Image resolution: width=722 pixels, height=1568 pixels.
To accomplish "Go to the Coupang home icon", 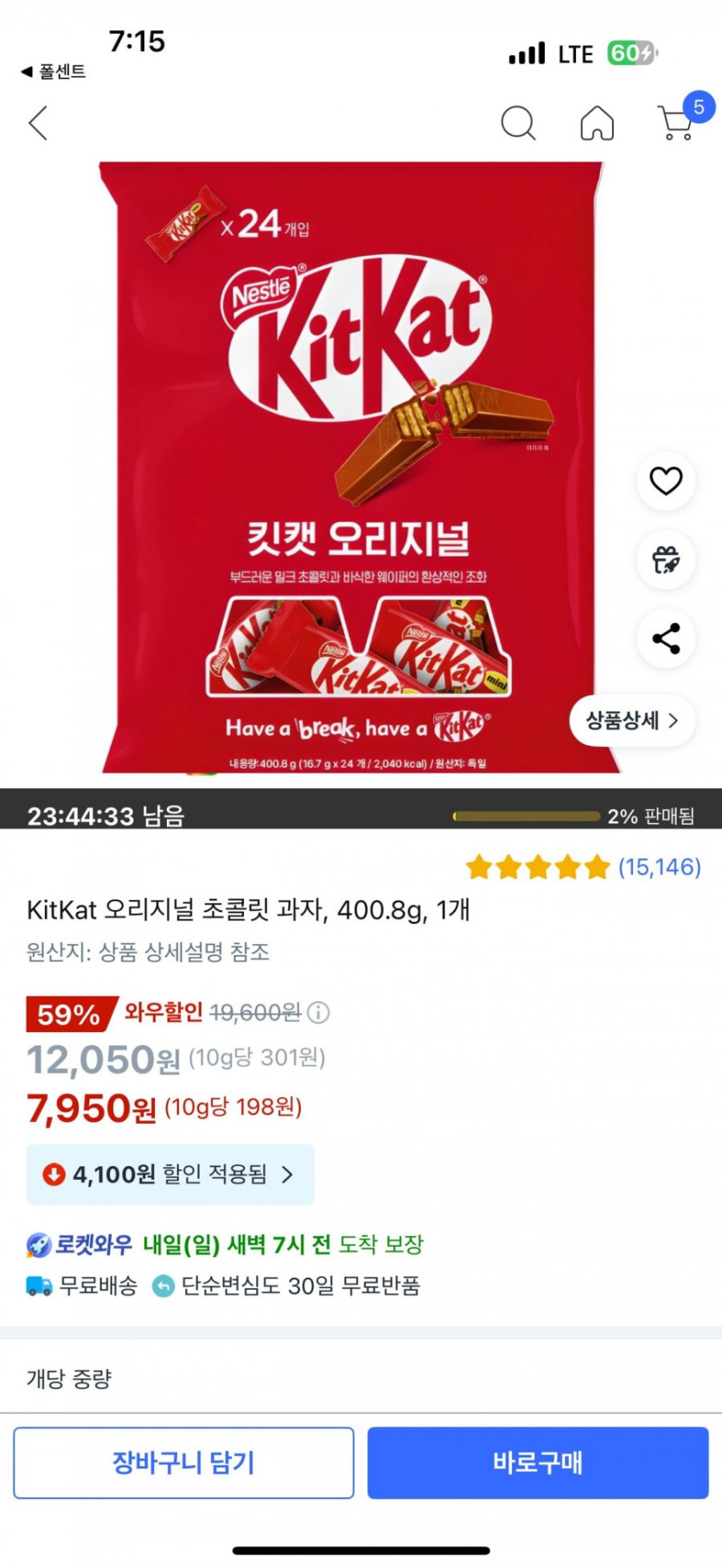I will pyautogui.click(x=597, y=124).
